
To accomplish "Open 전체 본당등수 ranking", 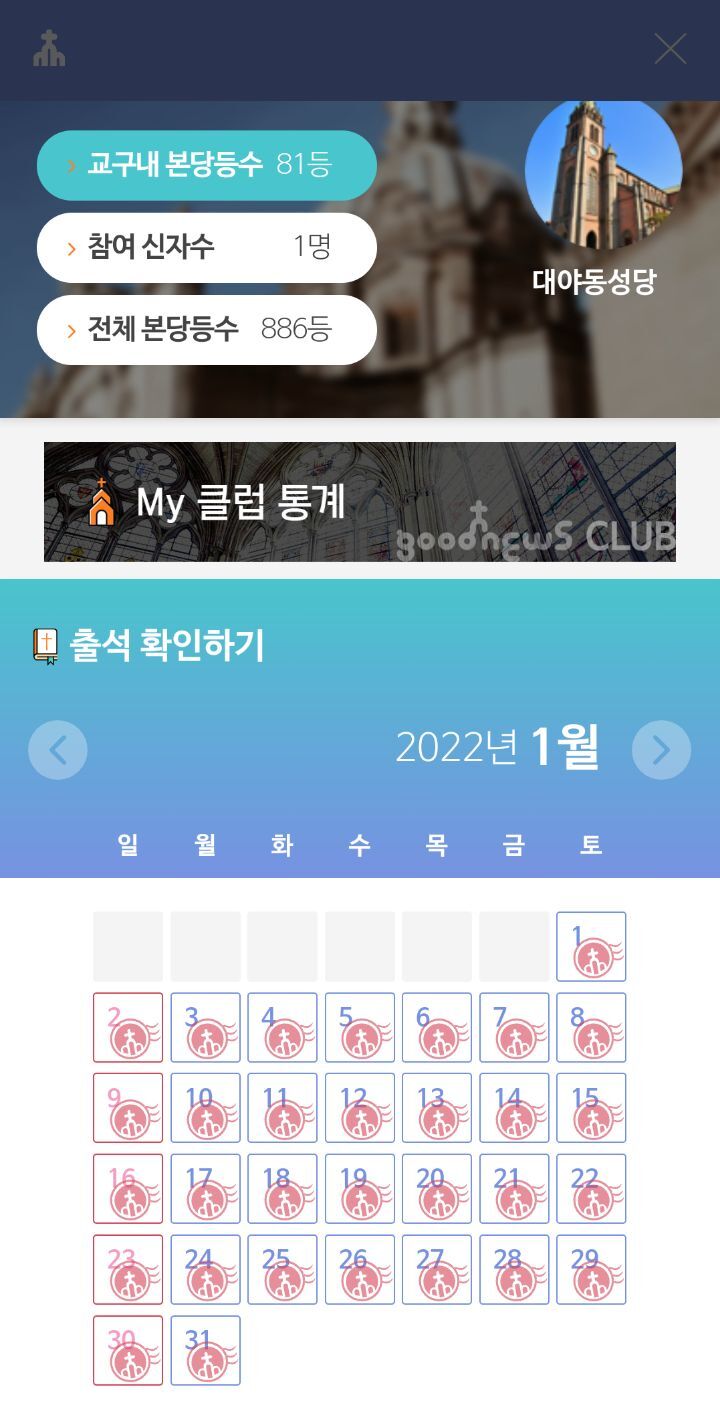I will pyautogui.click(x=207, y=329).
